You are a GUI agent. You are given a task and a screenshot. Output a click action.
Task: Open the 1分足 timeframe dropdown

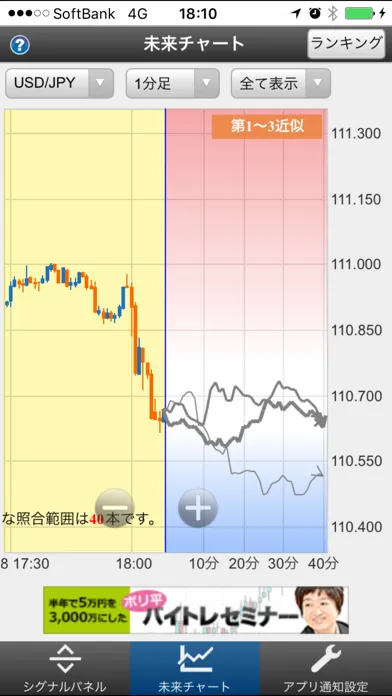173,83
